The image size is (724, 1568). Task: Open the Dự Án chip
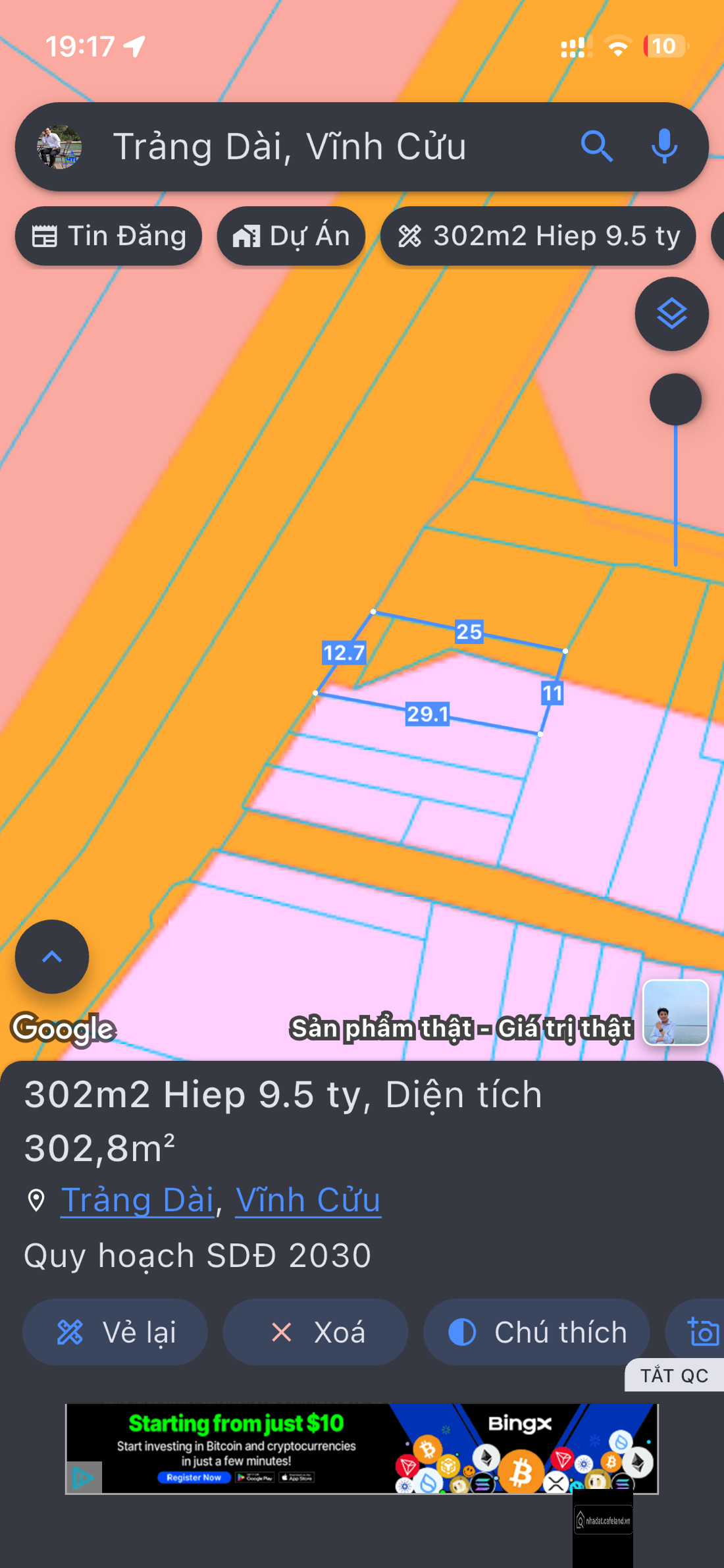291,236
